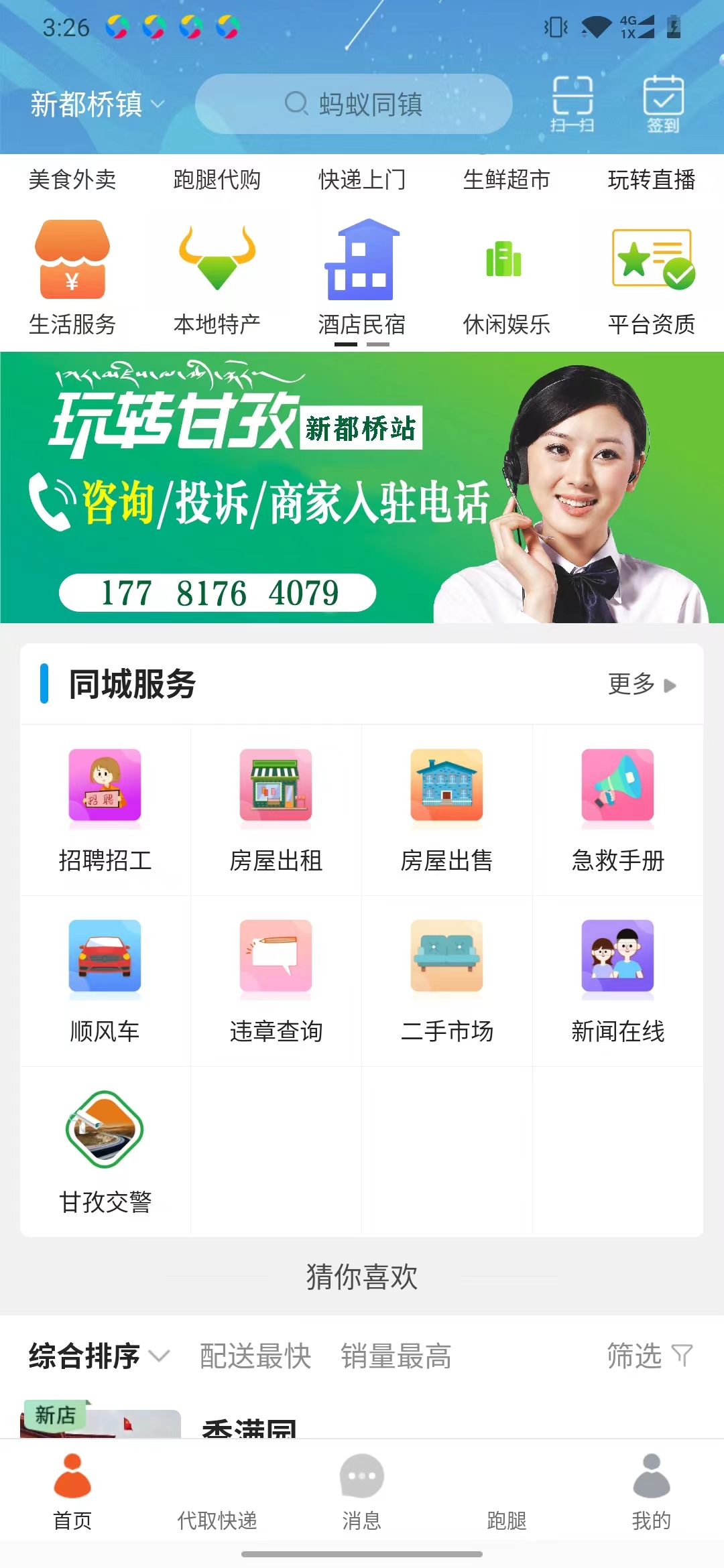This screenshot has width=724, height=1568.
Task: Sort by 配送最快
Action: pos(255,1356)
